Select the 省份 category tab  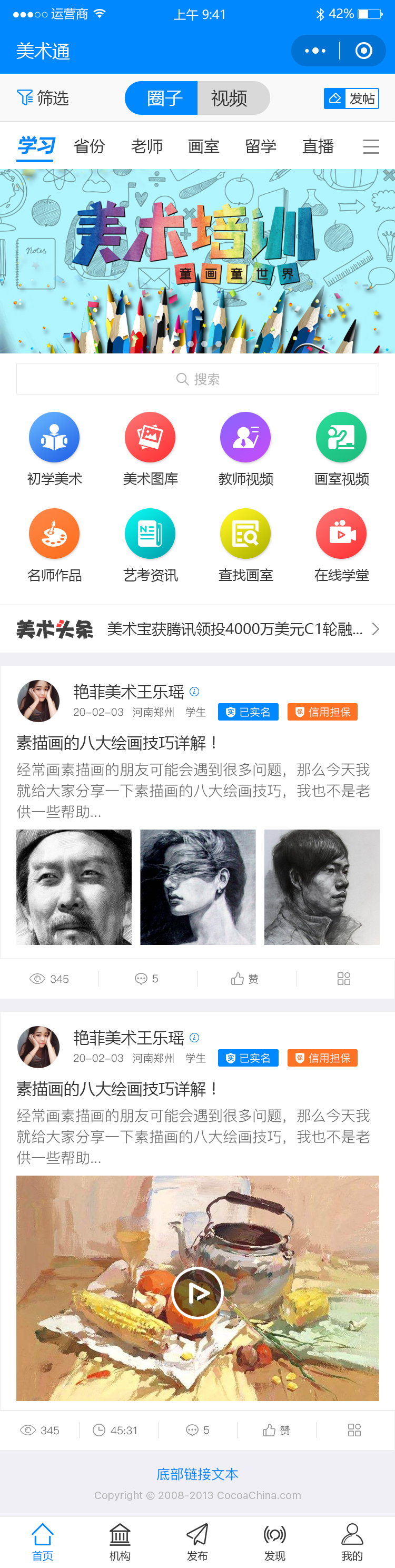(x=90, y=146)
